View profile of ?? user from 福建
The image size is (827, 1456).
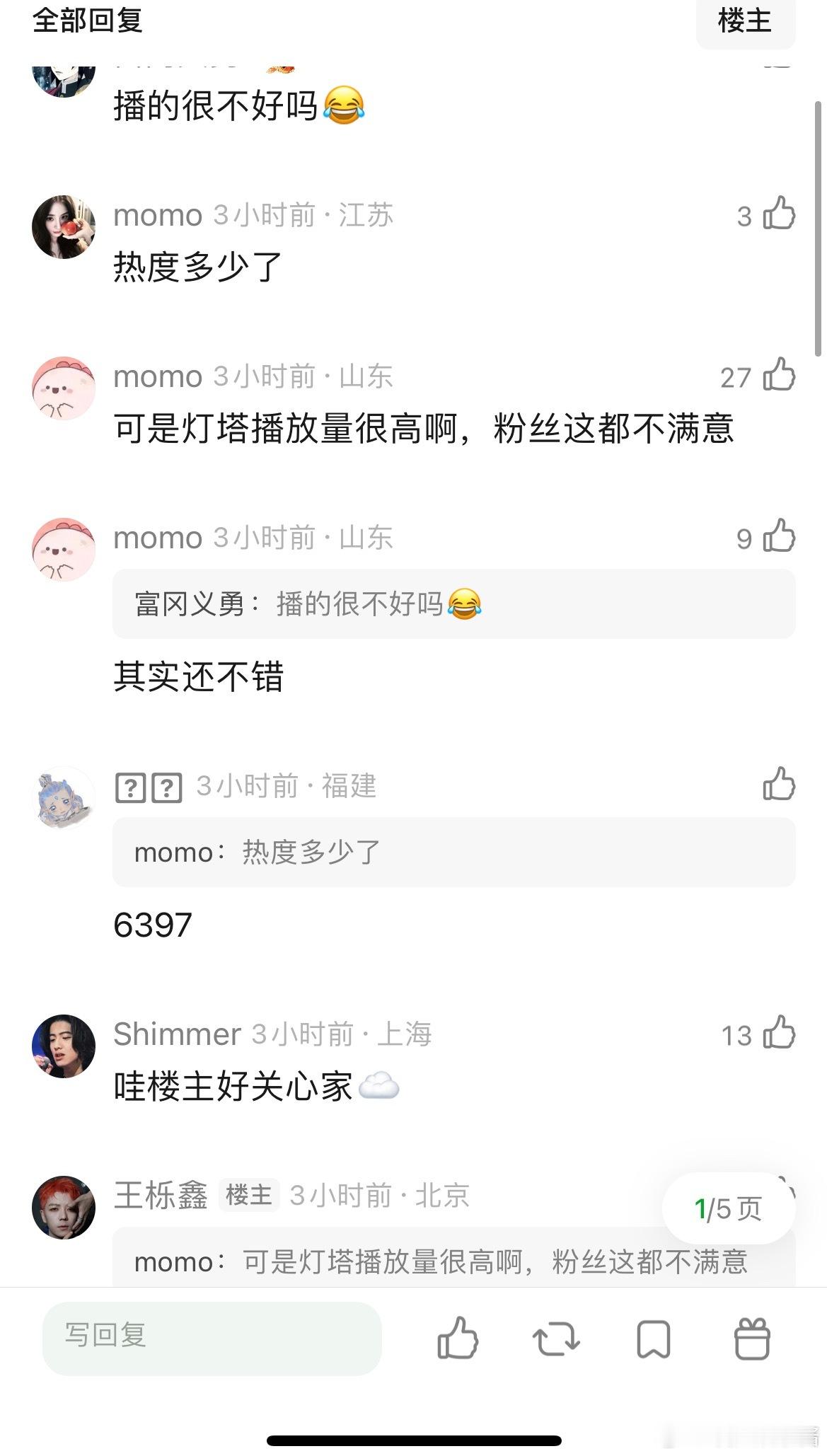pyautogui.click(x=64, y=798)
